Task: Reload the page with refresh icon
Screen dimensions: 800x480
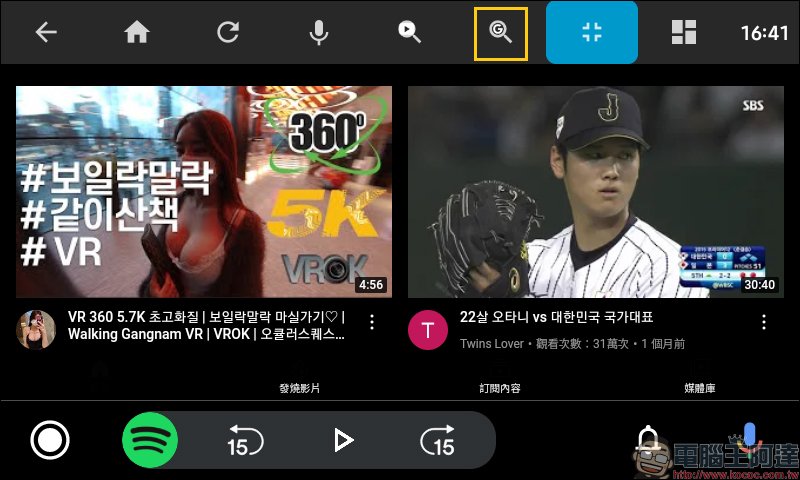Action: tap(228, 32)
